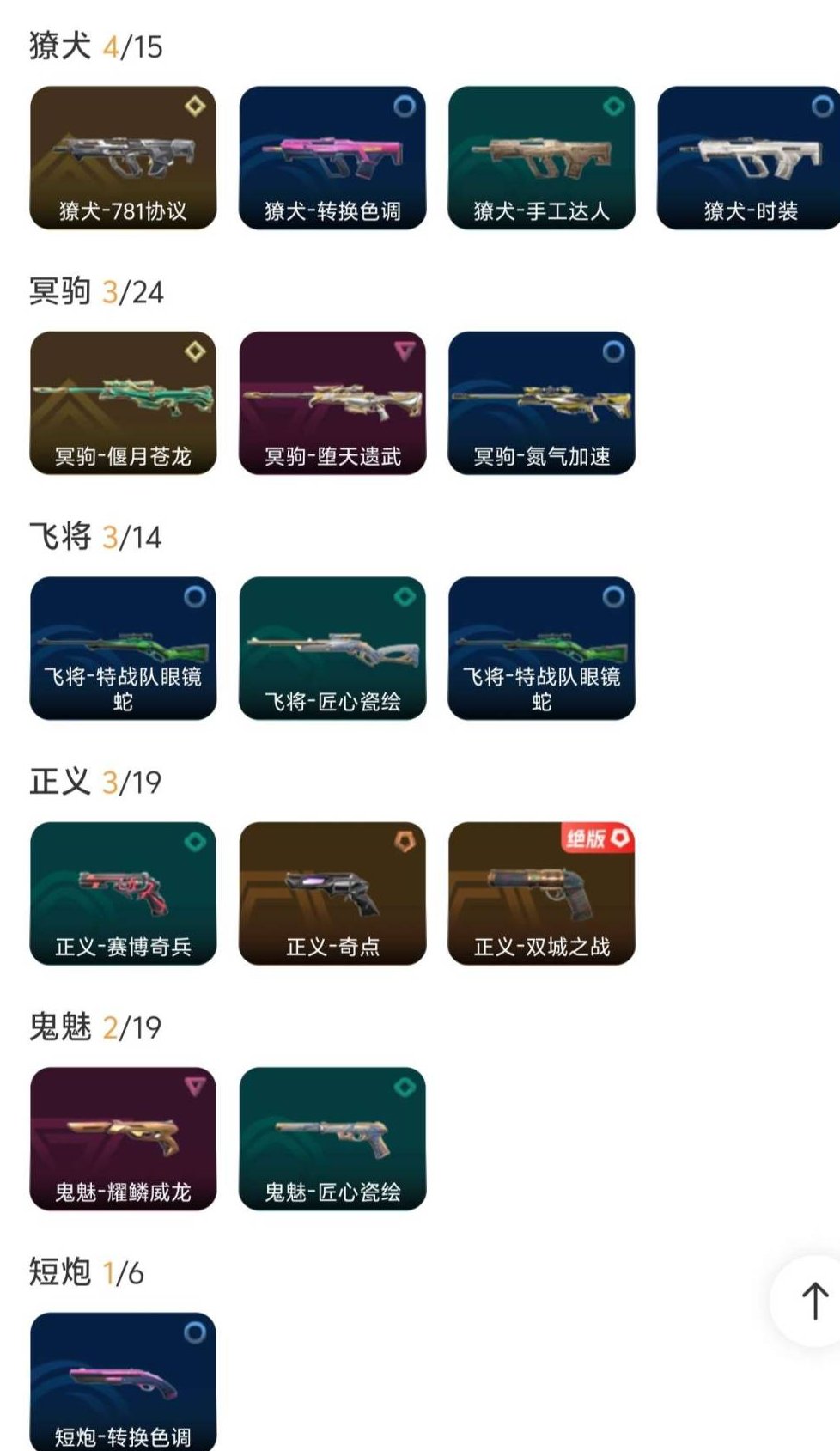Select the 飞将-特战队眼镜蛇 skin
The height and width of the screenshot is (1451, 840).
120,650
